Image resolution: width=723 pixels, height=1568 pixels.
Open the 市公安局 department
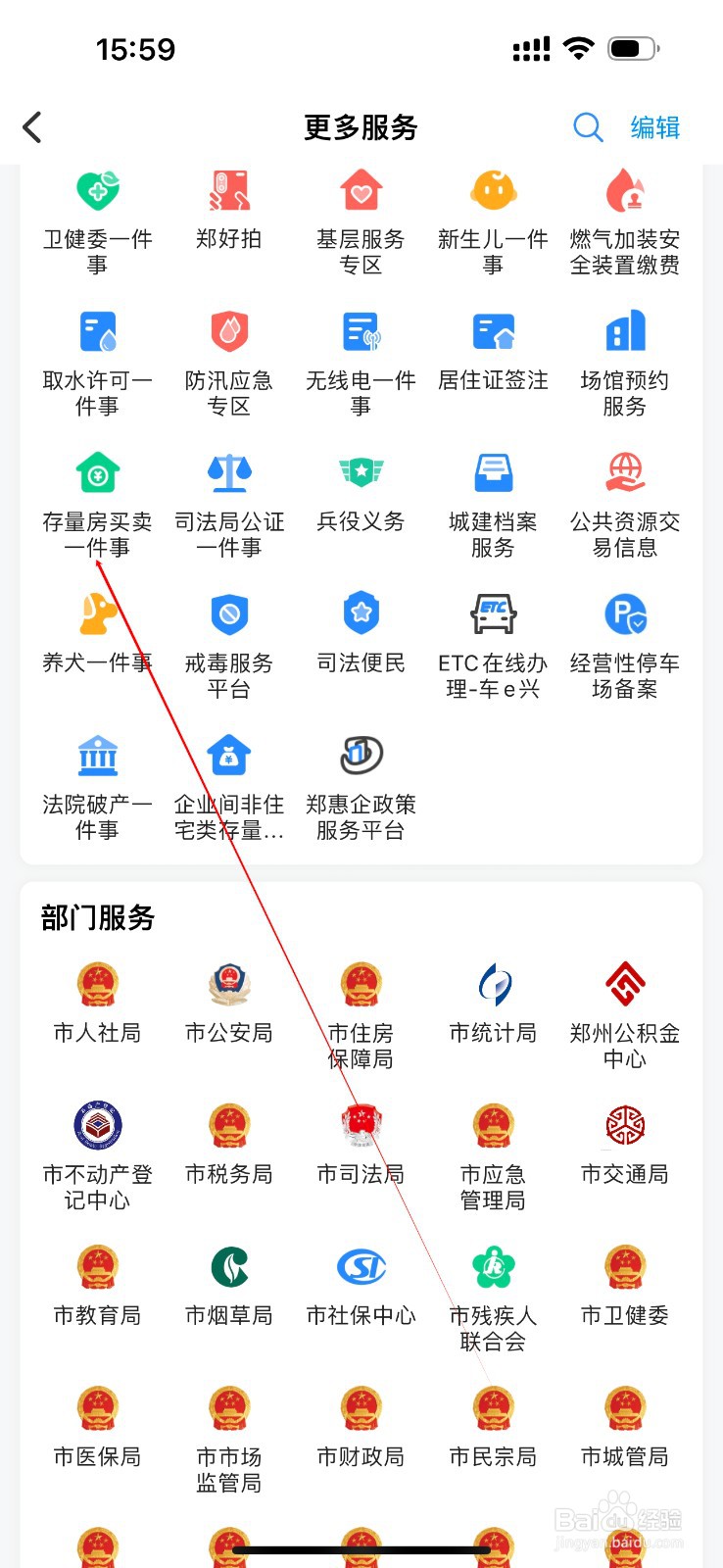(x=228, y=990)
